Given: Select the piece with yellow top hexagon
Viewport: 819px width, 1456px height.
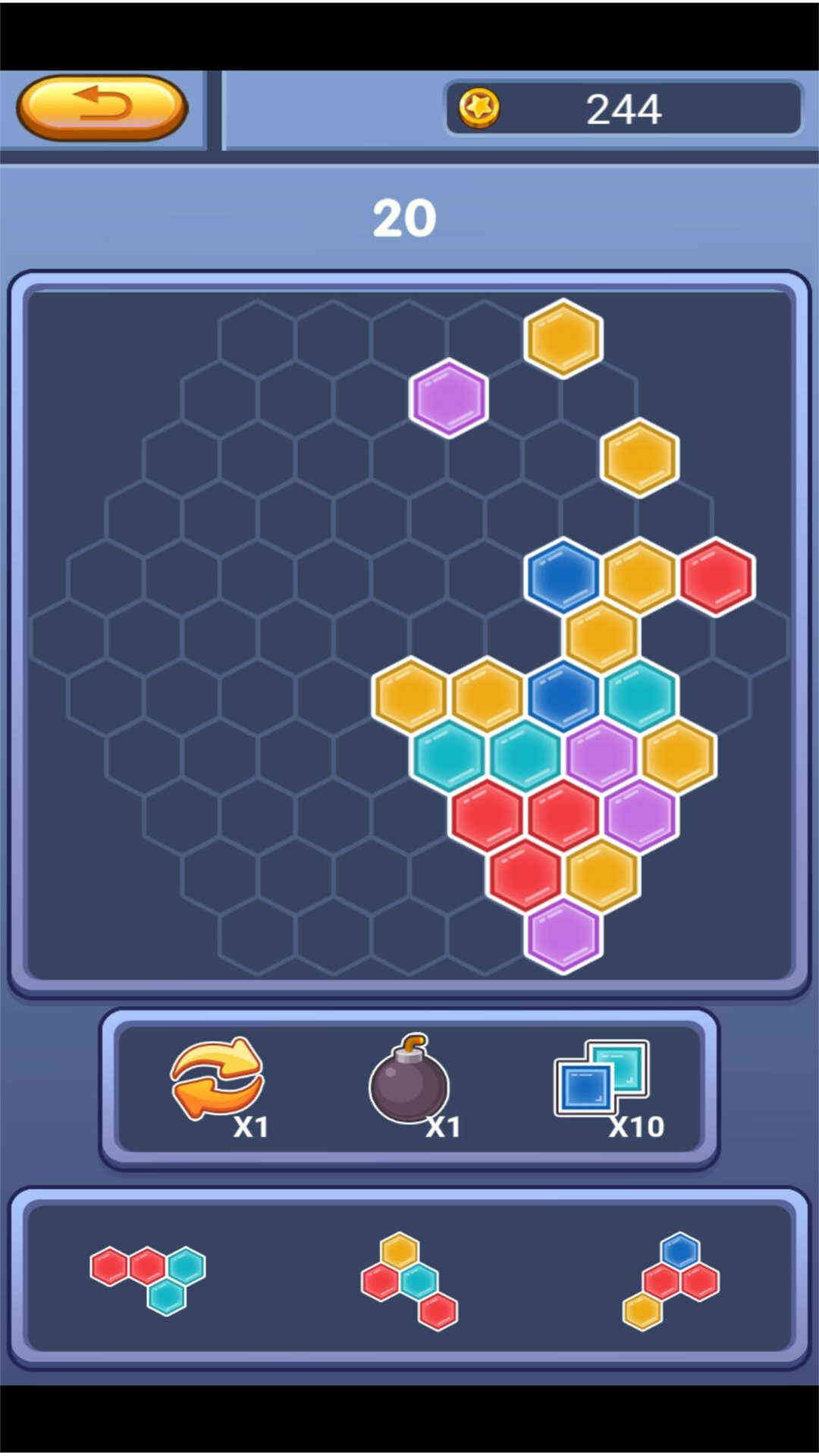Looking at the screenshot, I should 409,1280.
